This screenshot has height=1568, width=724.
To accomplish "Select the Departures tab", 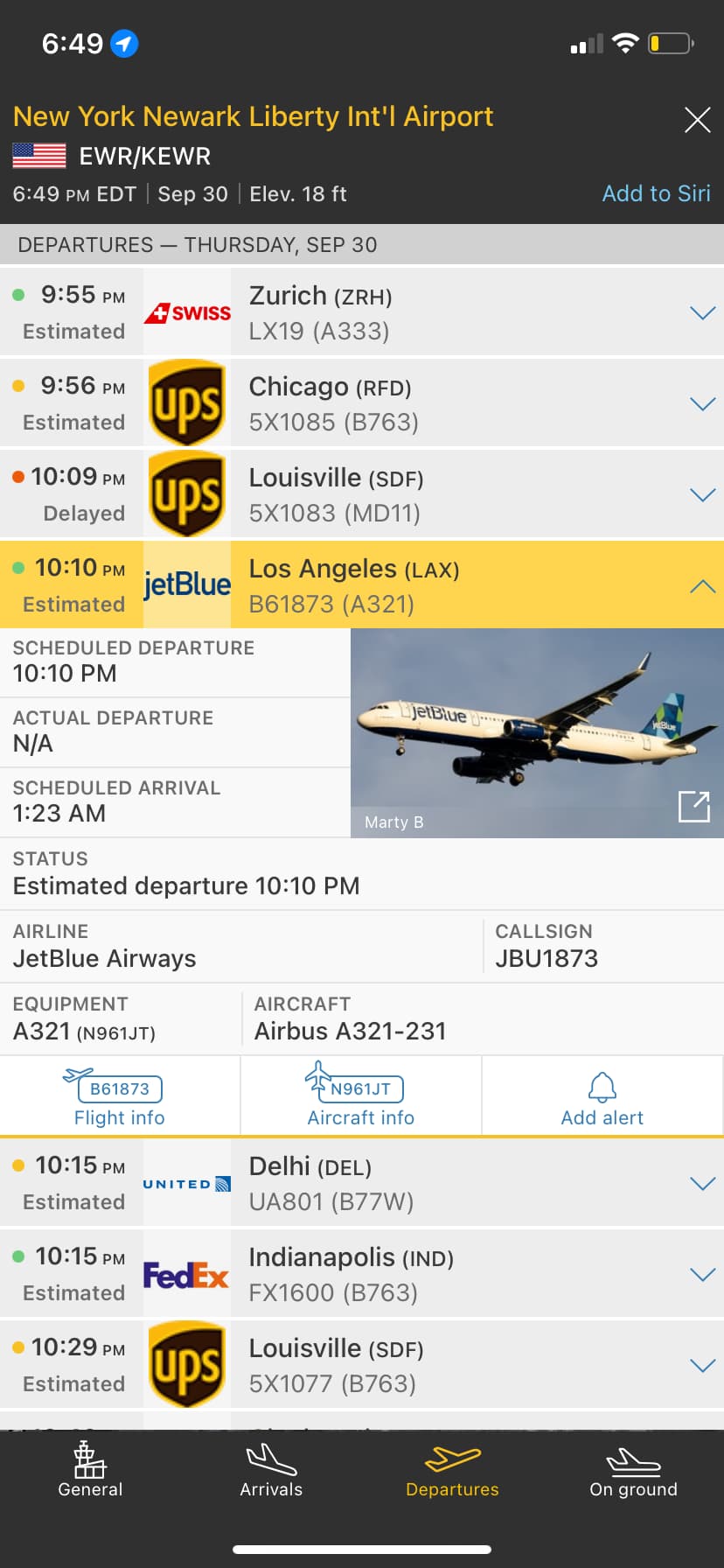I will coord(452,1472).
